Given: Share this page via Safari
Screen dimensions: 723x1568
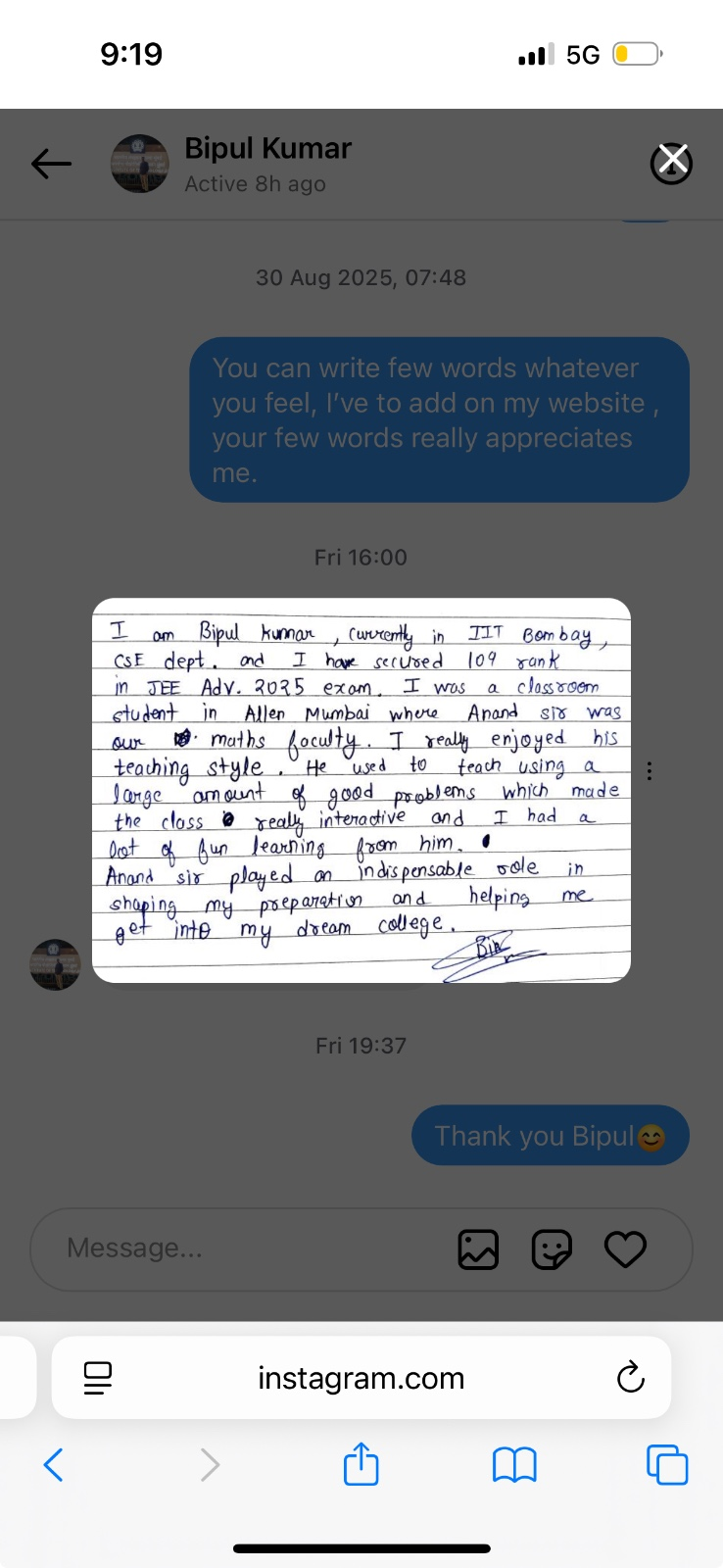Looking at the screenshot, I should [x=361, y=1465].
